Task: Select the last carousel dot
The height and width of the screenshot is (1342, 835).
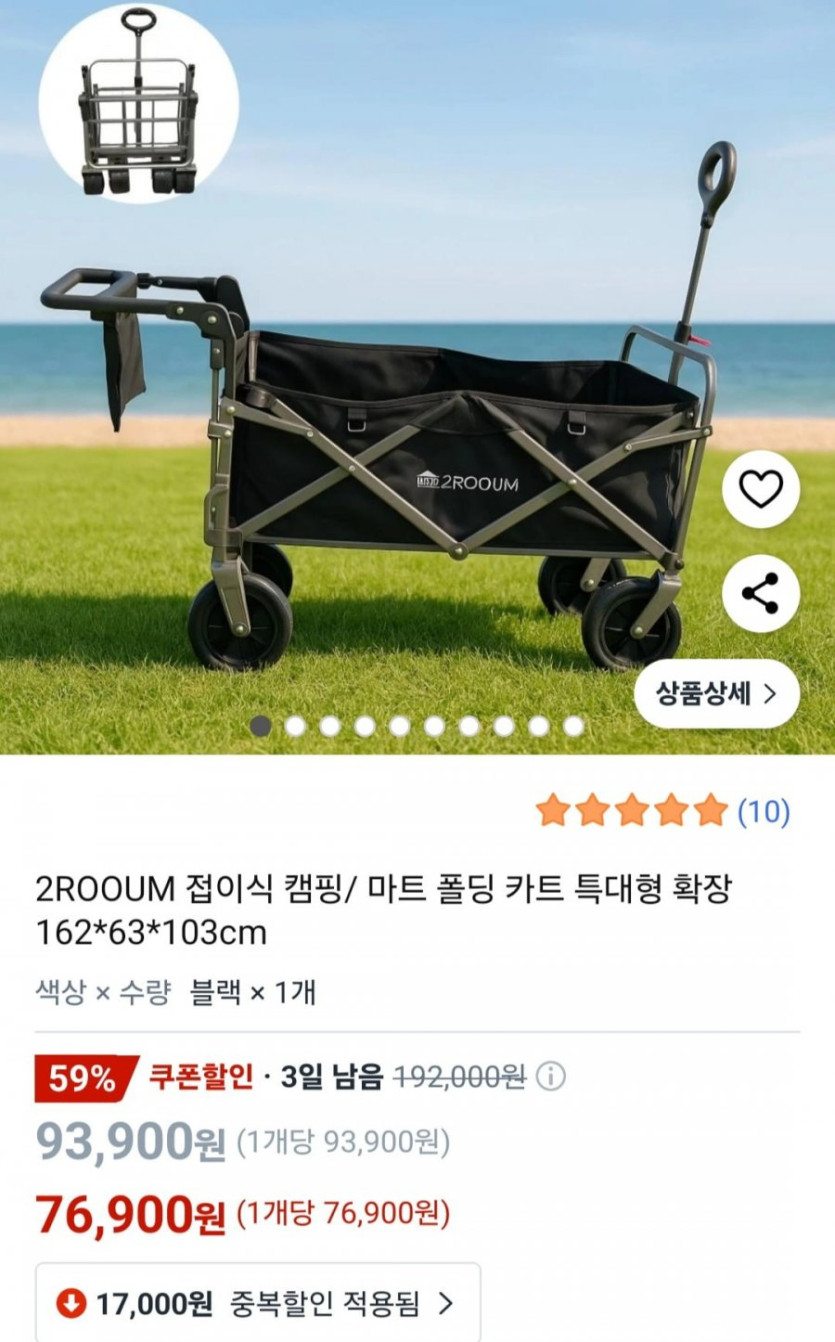Action: (572, 723)
